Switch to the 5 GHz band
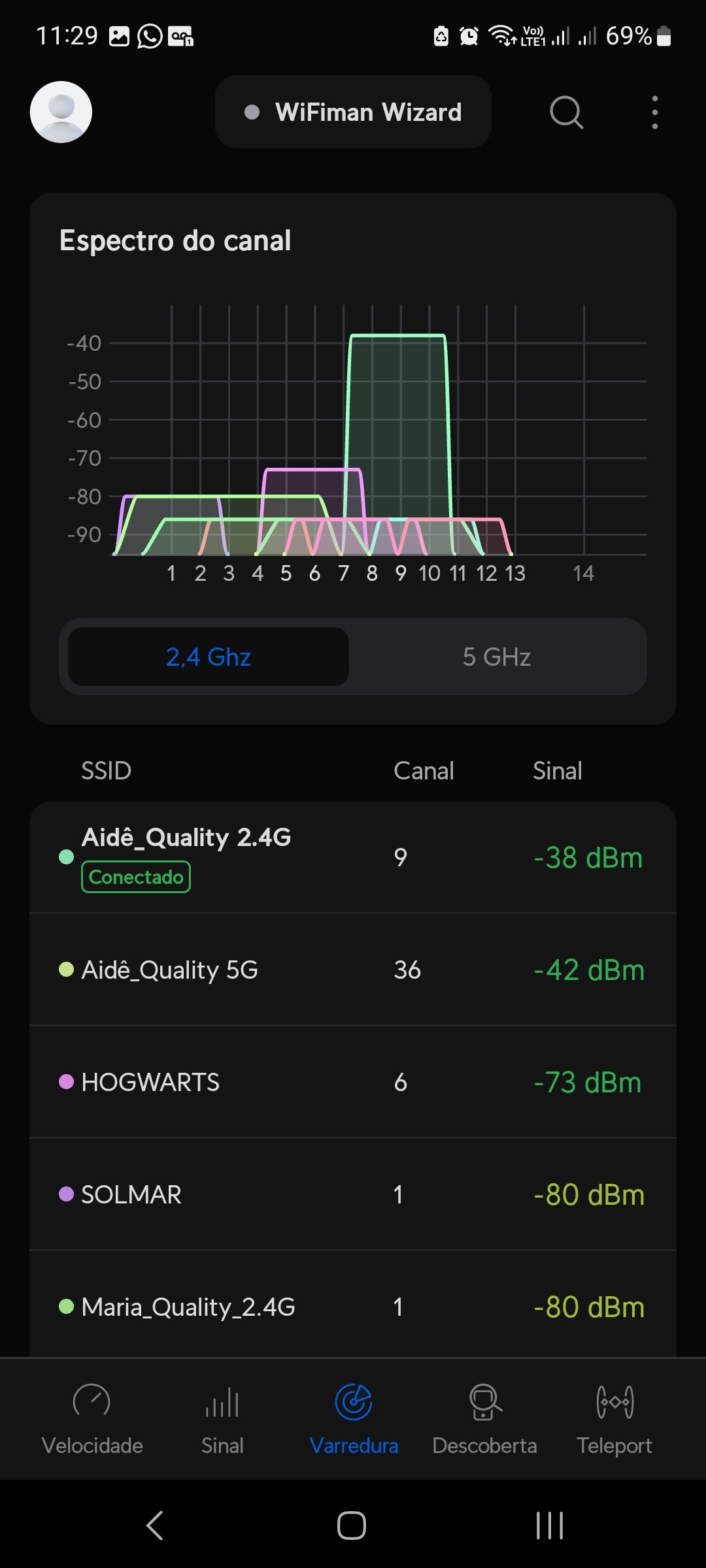Image resolution: width=706 pixels, height=1568 pixels. (497, 657)
